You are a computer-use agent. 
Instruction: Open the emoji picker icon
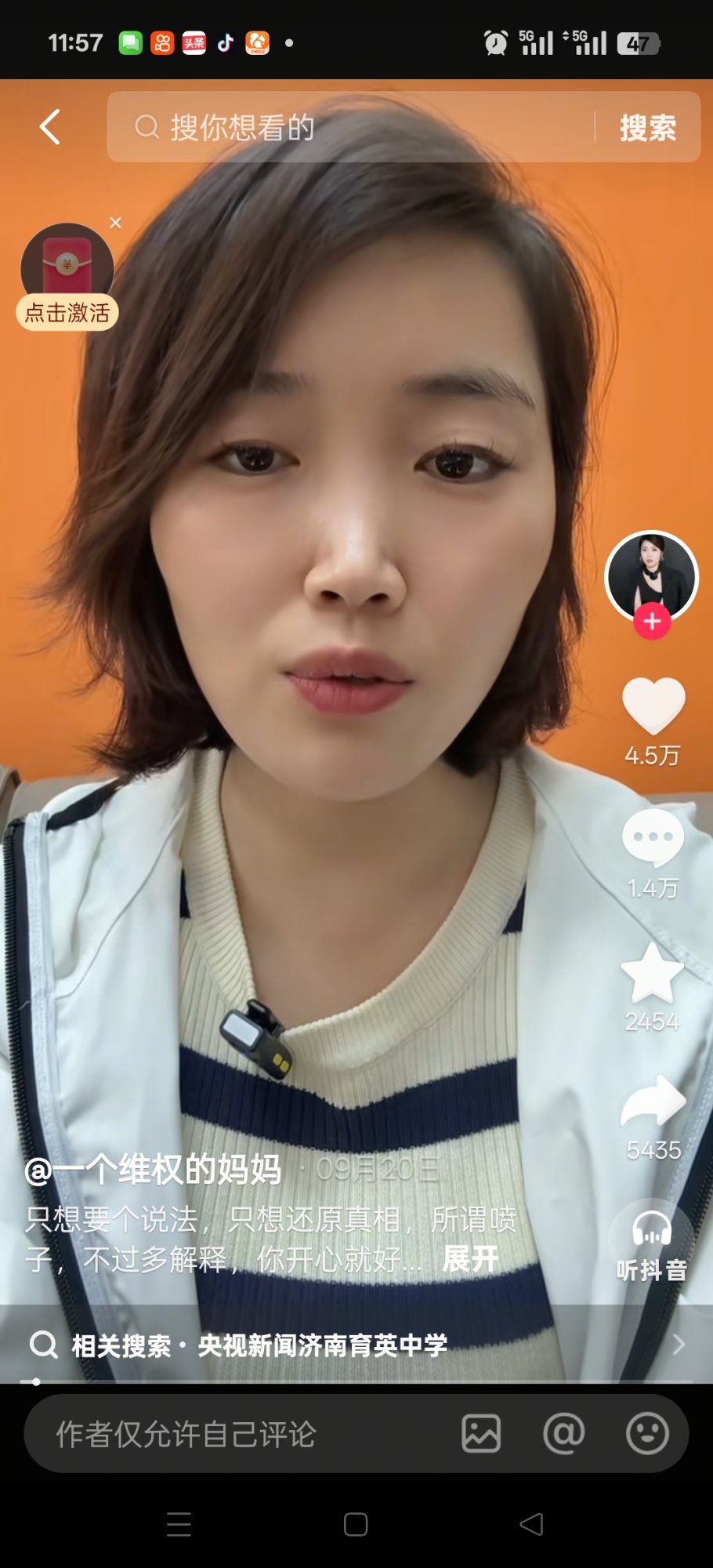pos(647,1434)
